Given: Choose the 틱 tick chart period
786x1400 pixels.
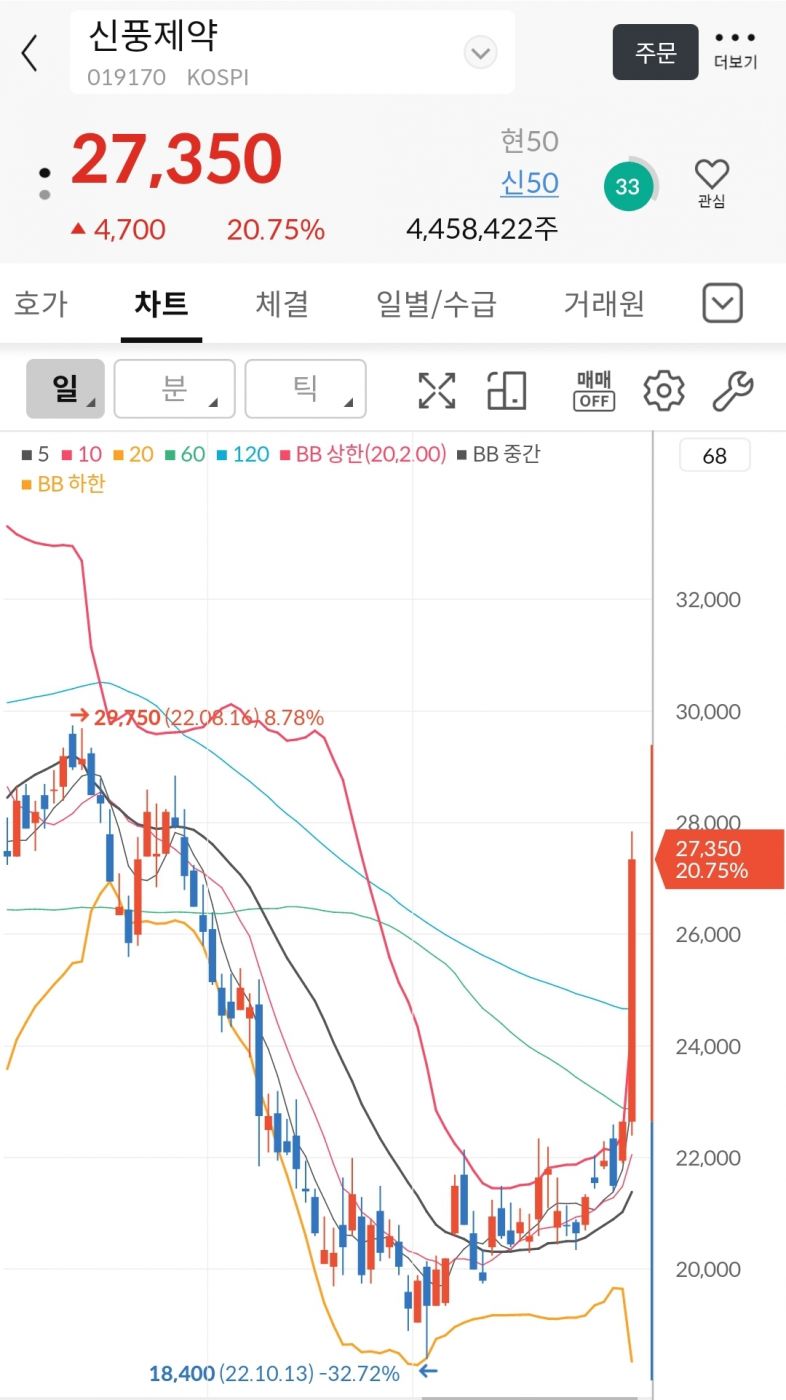Looking at the screenshot, I should click(306, 389).
